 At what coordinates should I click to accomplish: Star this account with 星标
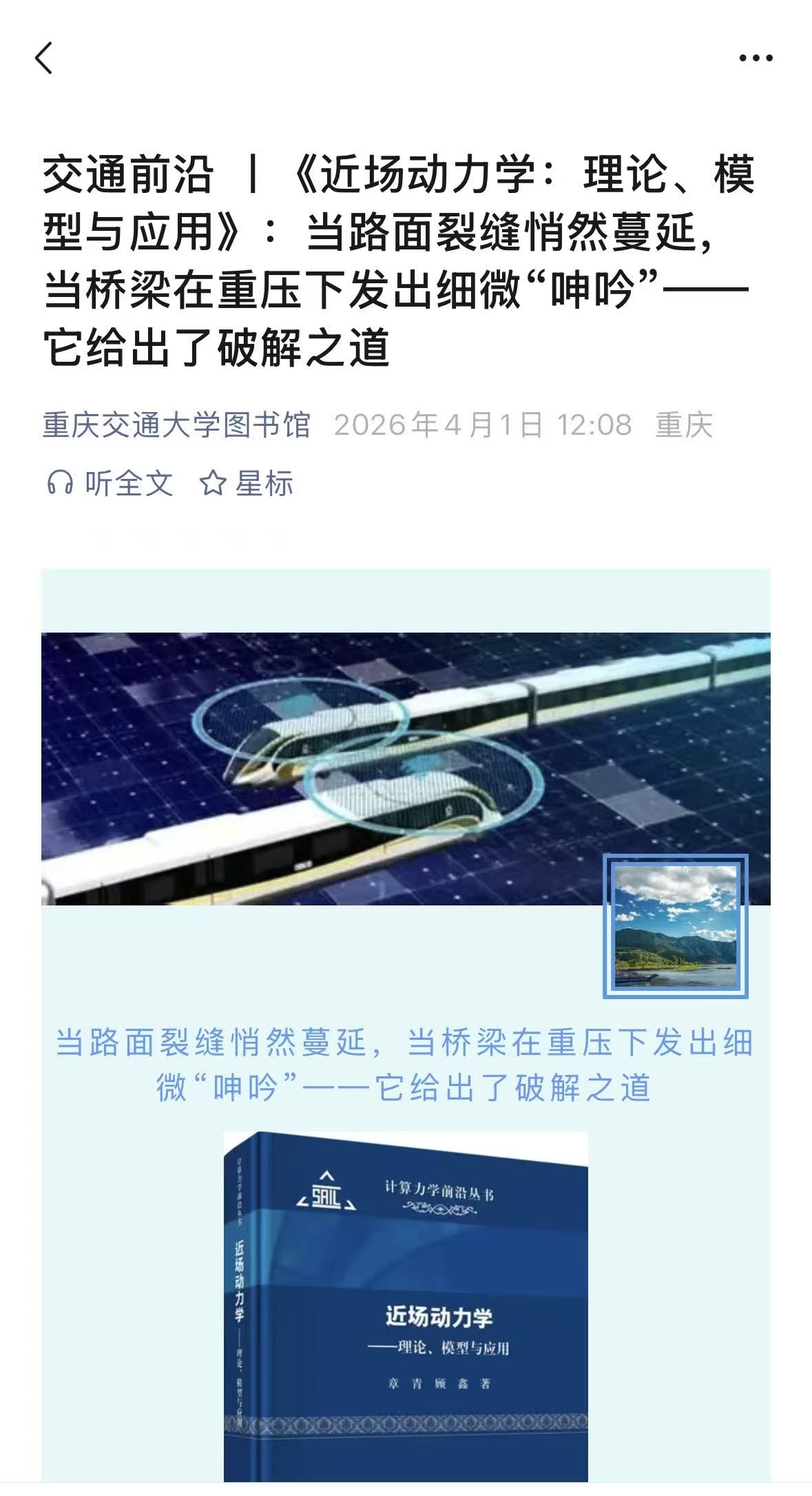pyautogui.click(x=247, y=483)
